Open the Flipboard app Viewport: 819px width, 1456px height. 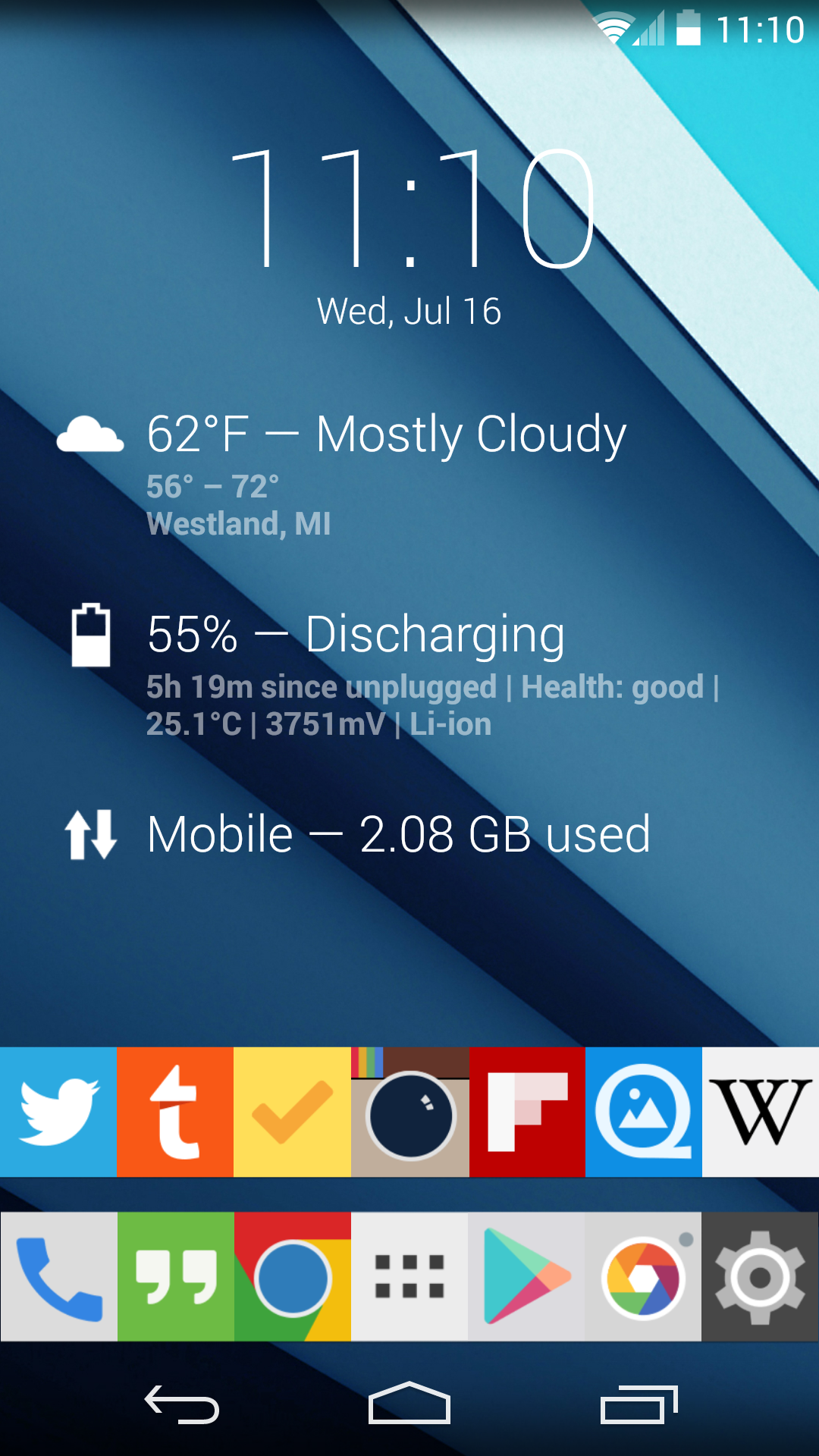coord(527,1112)
